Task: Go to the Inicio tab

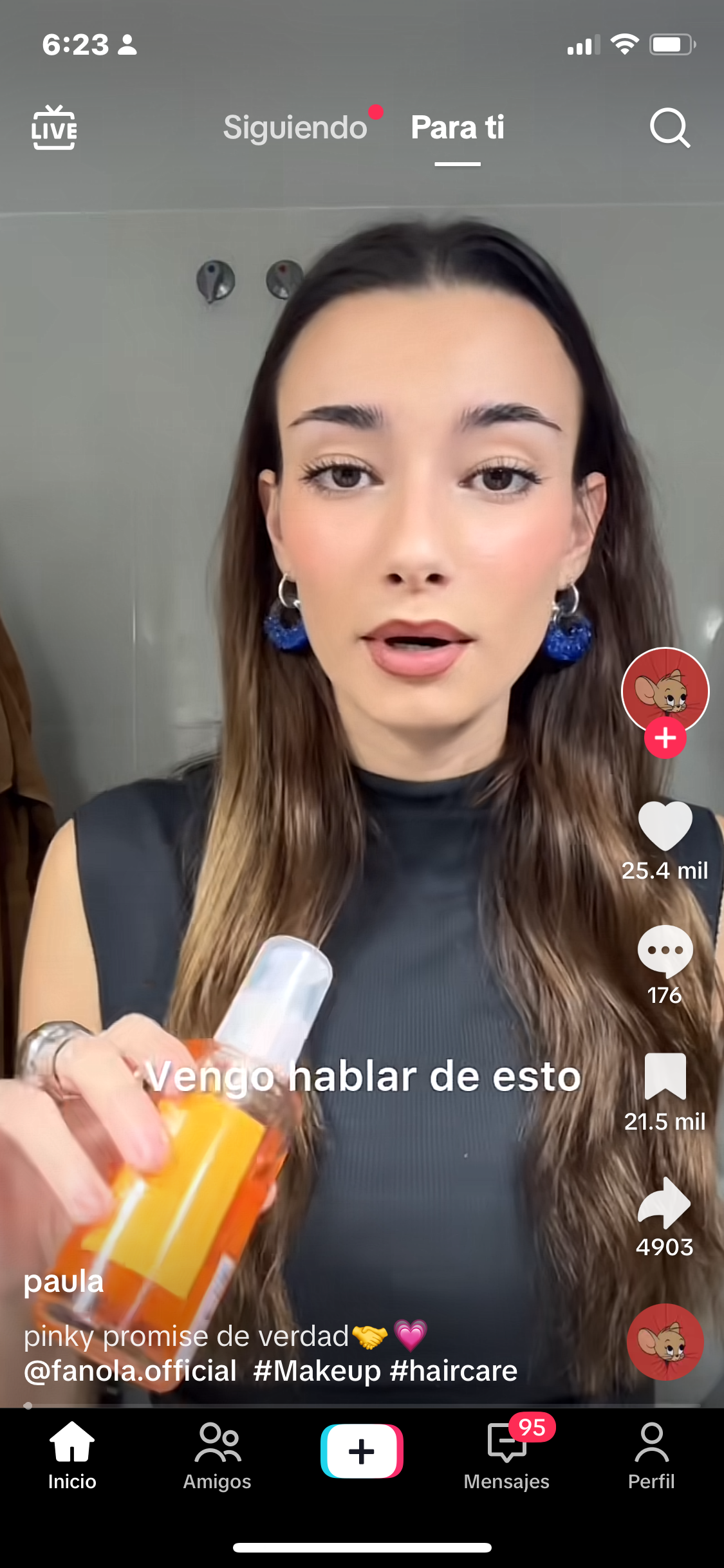Action: [x=72, y=1455]
